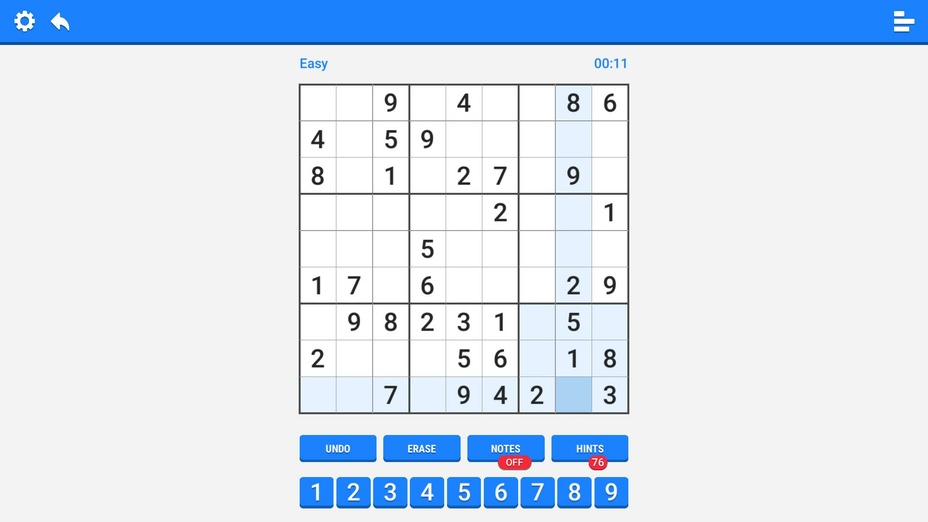This screenshot has width=928, height=522.
Task: Select the empty top-left grid cell
Action: [x=318, y=103]
